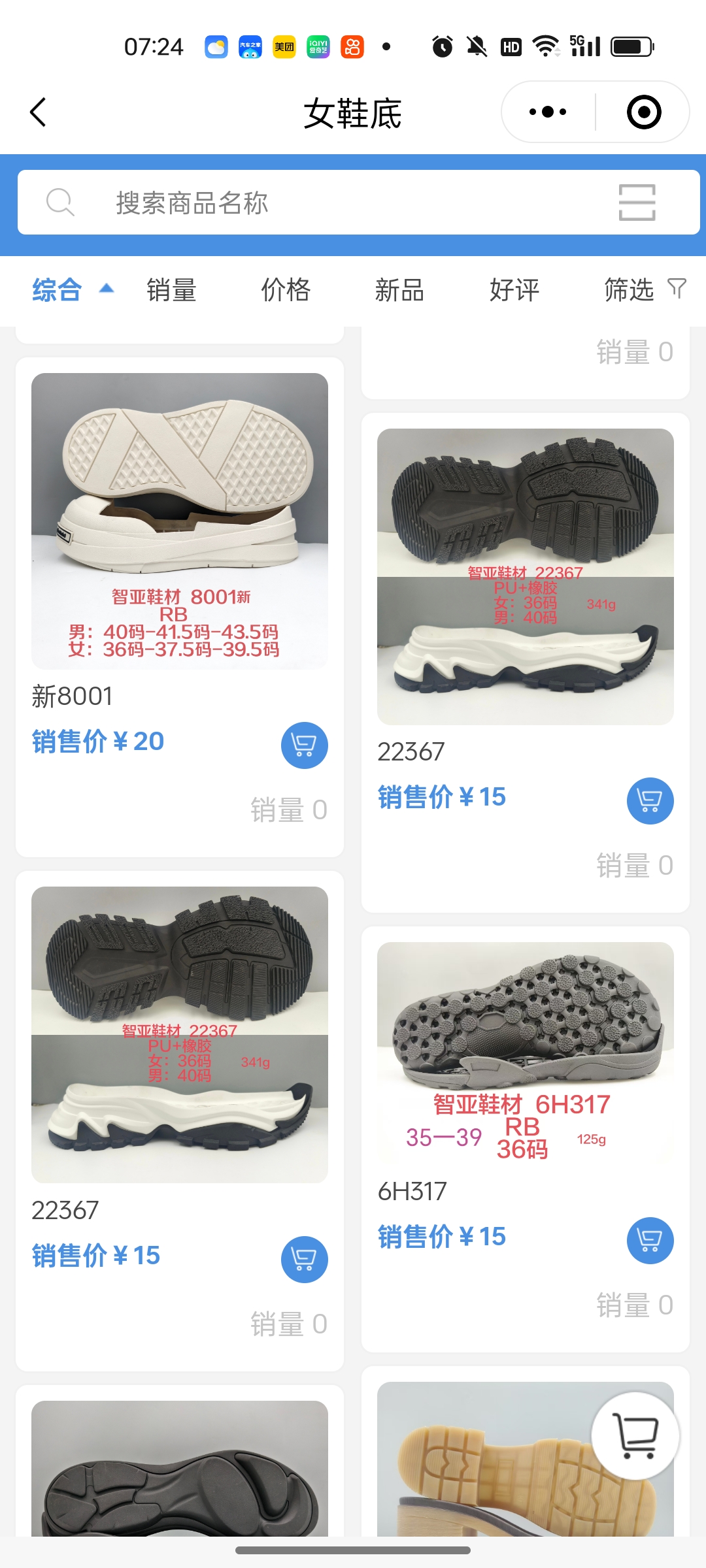Select the 综合 sort tab
This screenshot has height=1568, width=706.
click(59, 290)
